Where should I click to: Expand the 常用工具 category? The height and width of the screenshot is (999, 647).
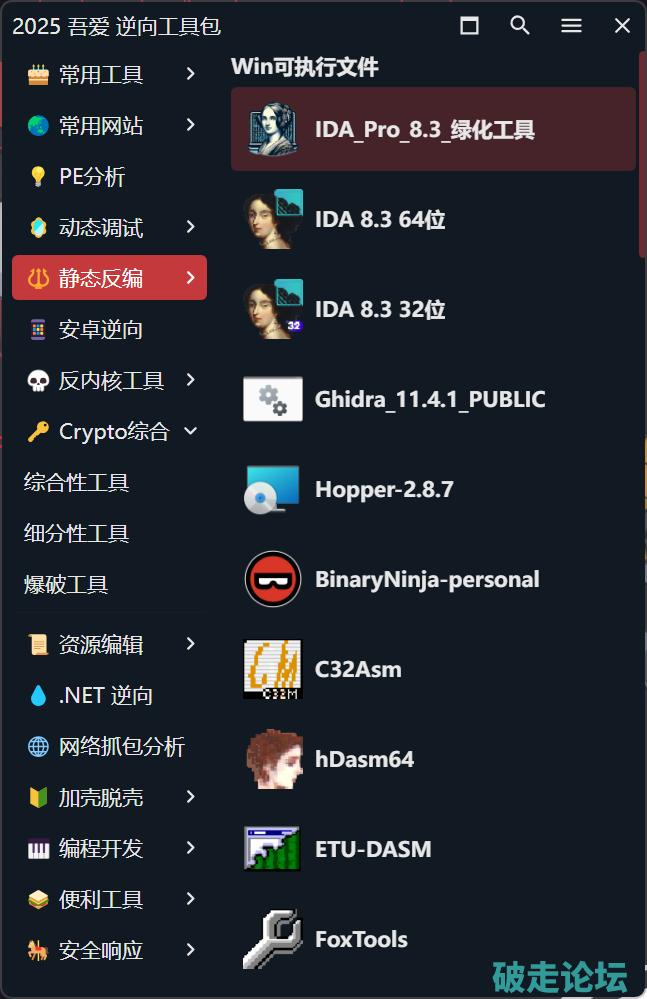pos(110,74)
